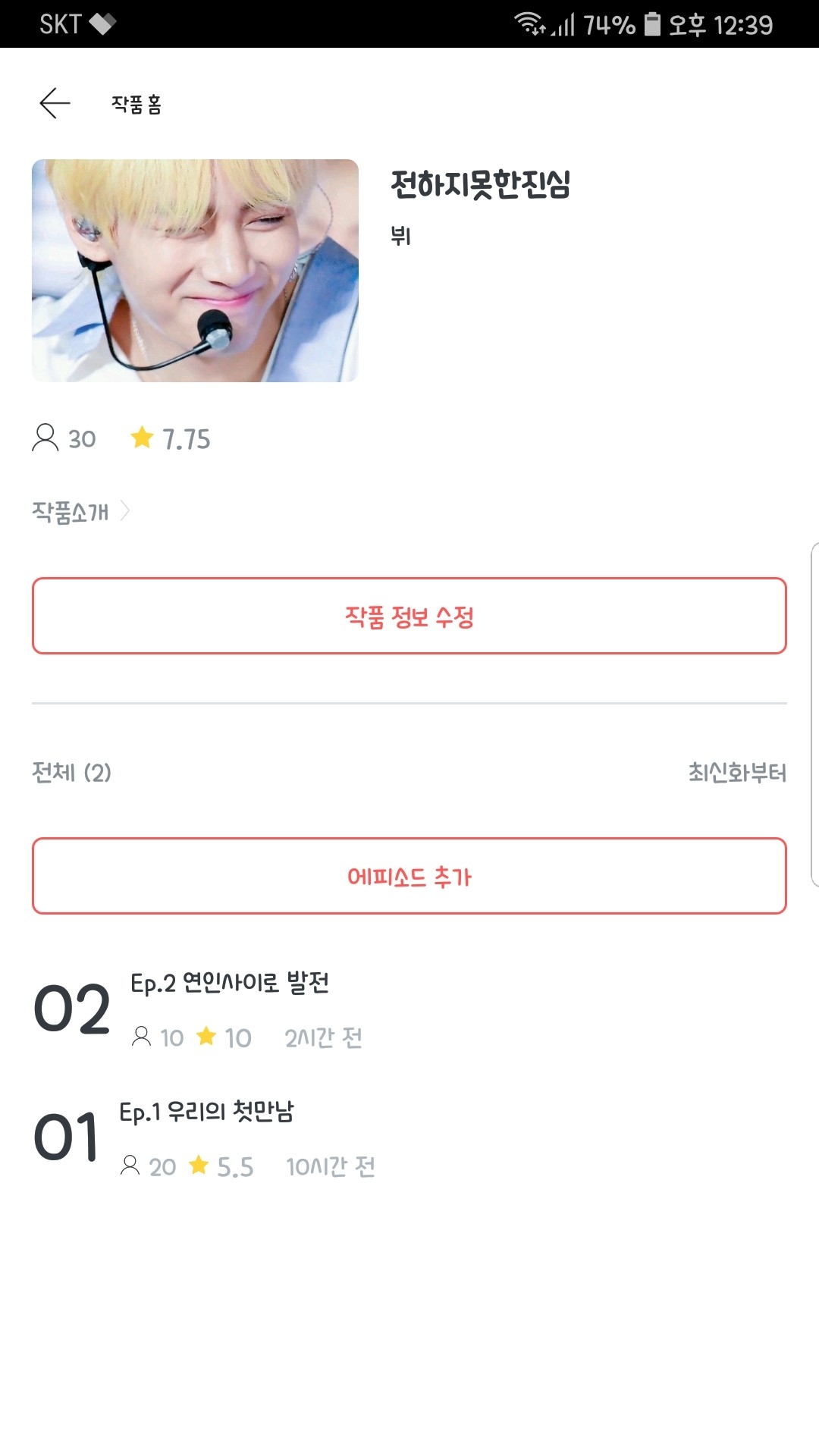Tap the work's cover image
Image resolution: width=819 pixels, height=1456 pixels.
(195, 271)
